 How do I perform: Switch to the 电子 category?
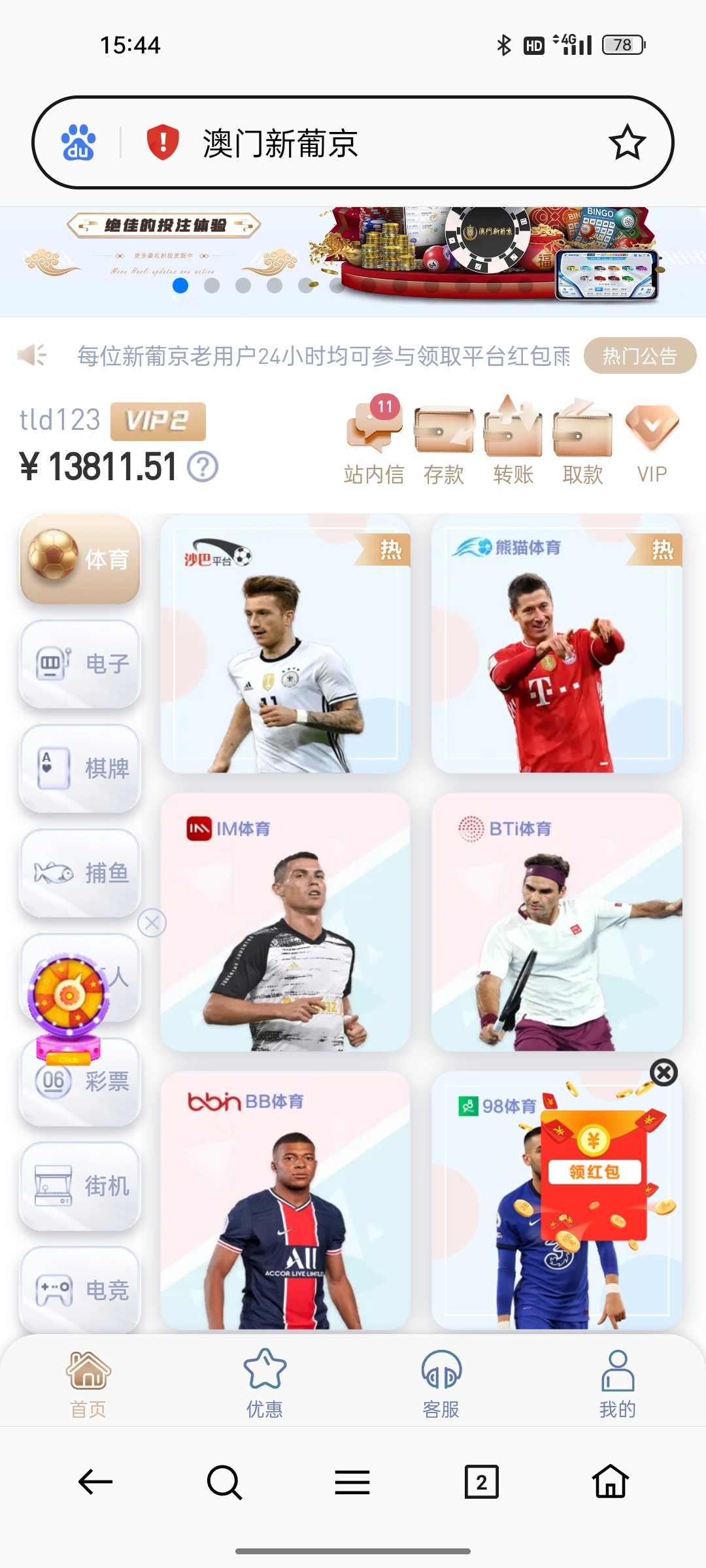[x=80, y=664]
